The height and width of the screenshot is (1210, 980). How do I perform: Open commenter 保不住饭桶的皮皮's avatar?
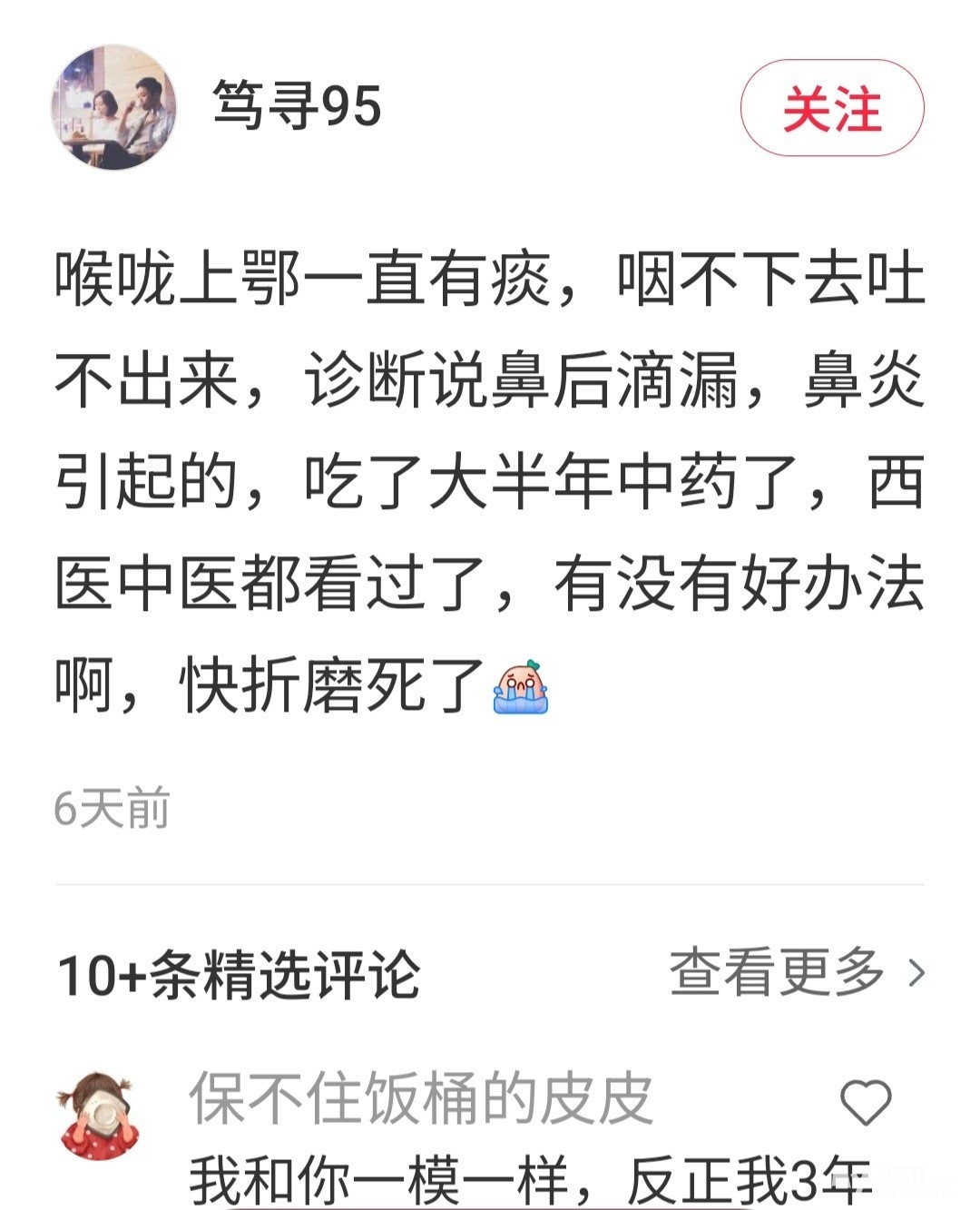(x=99, y=1116)
